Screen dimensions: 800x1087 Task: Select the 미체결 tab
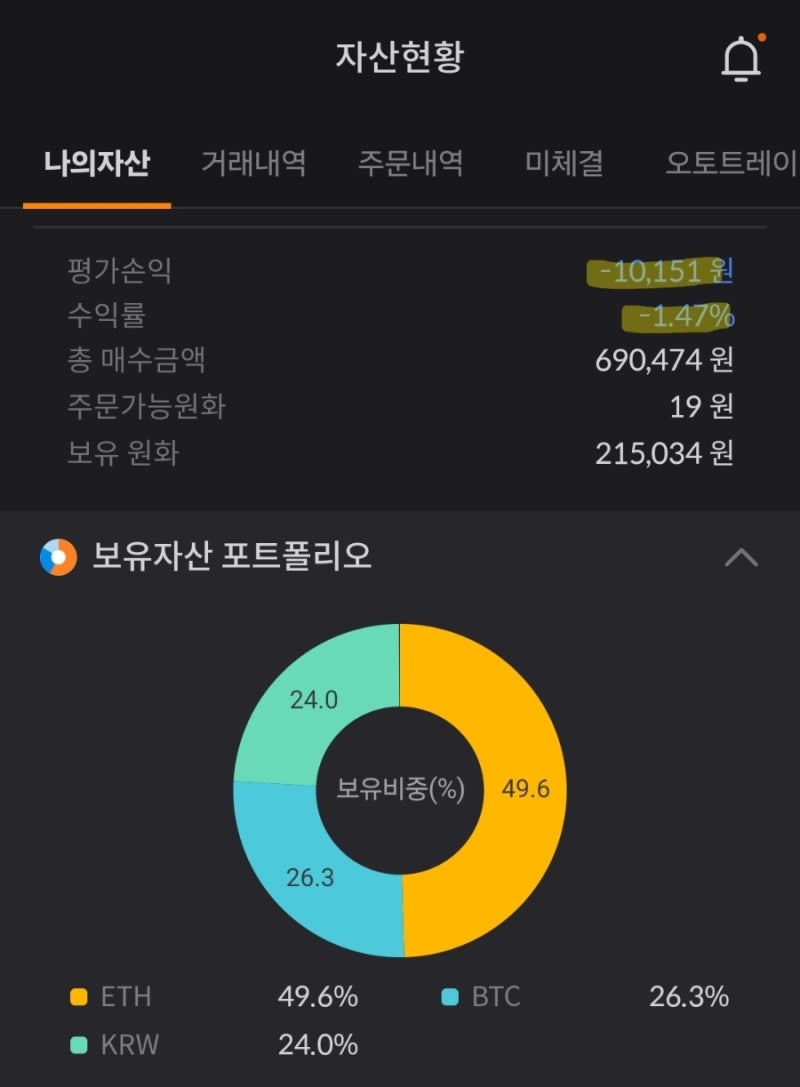pos(563,165)
